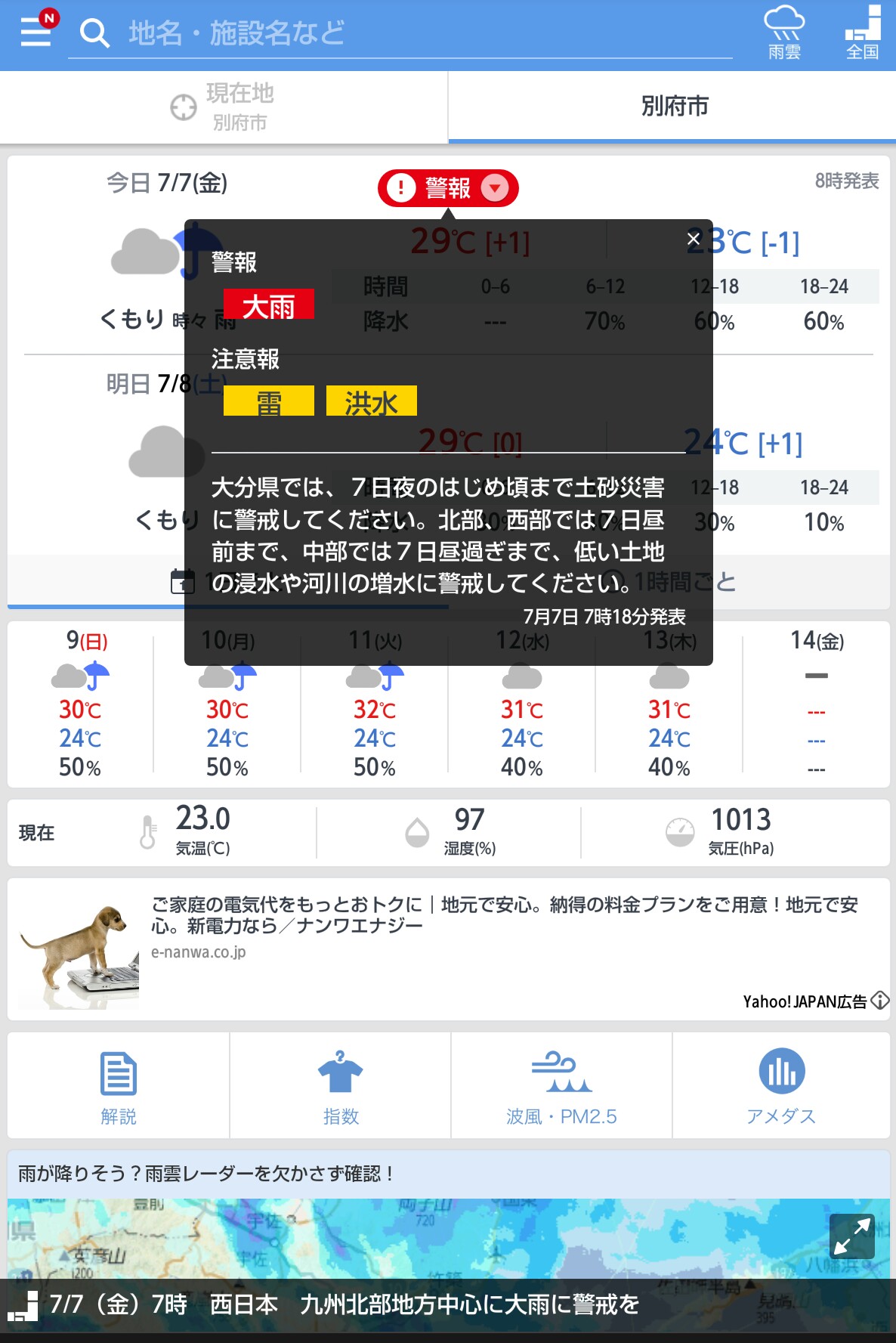The image size is (896, 1343).
Task: Open the 全国 nationwide view
Action: [863, 33]
